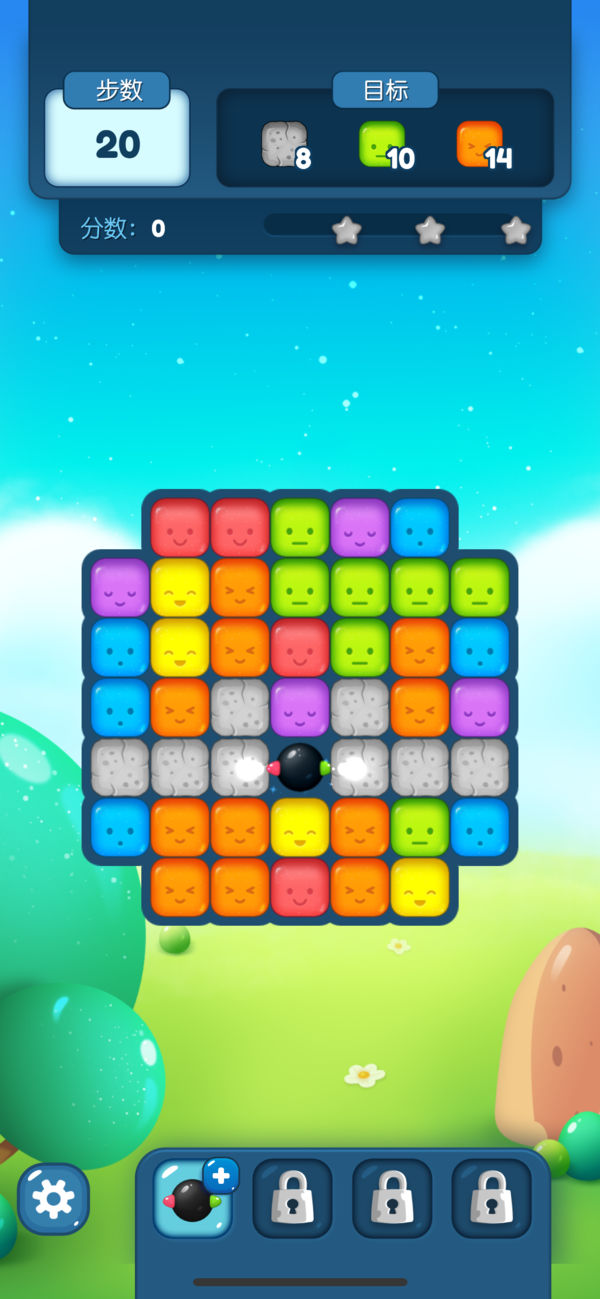Image resolution: width=600 pixels, height=1299 pixels.
Task: Tap the yellow block directly below the bomb
Action: (300, 827)
